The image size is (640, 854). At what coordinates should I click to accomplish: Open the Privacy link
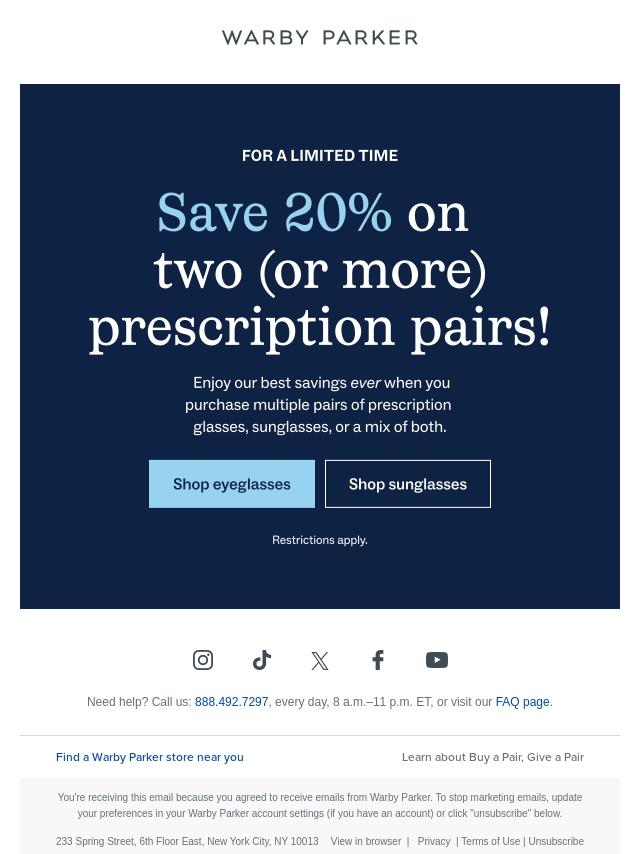tap(433, 841)
